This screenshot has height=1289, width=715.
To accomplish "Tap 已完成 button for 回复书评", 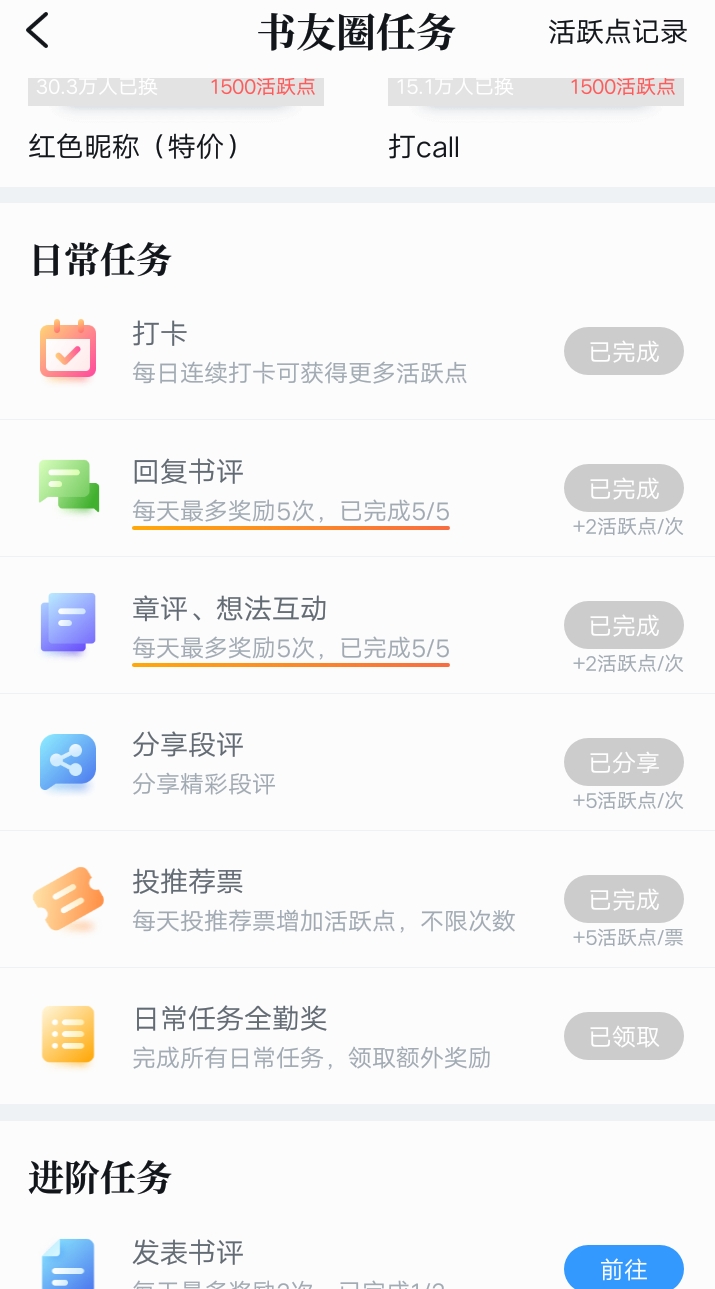I will click(x=624, y=489).
